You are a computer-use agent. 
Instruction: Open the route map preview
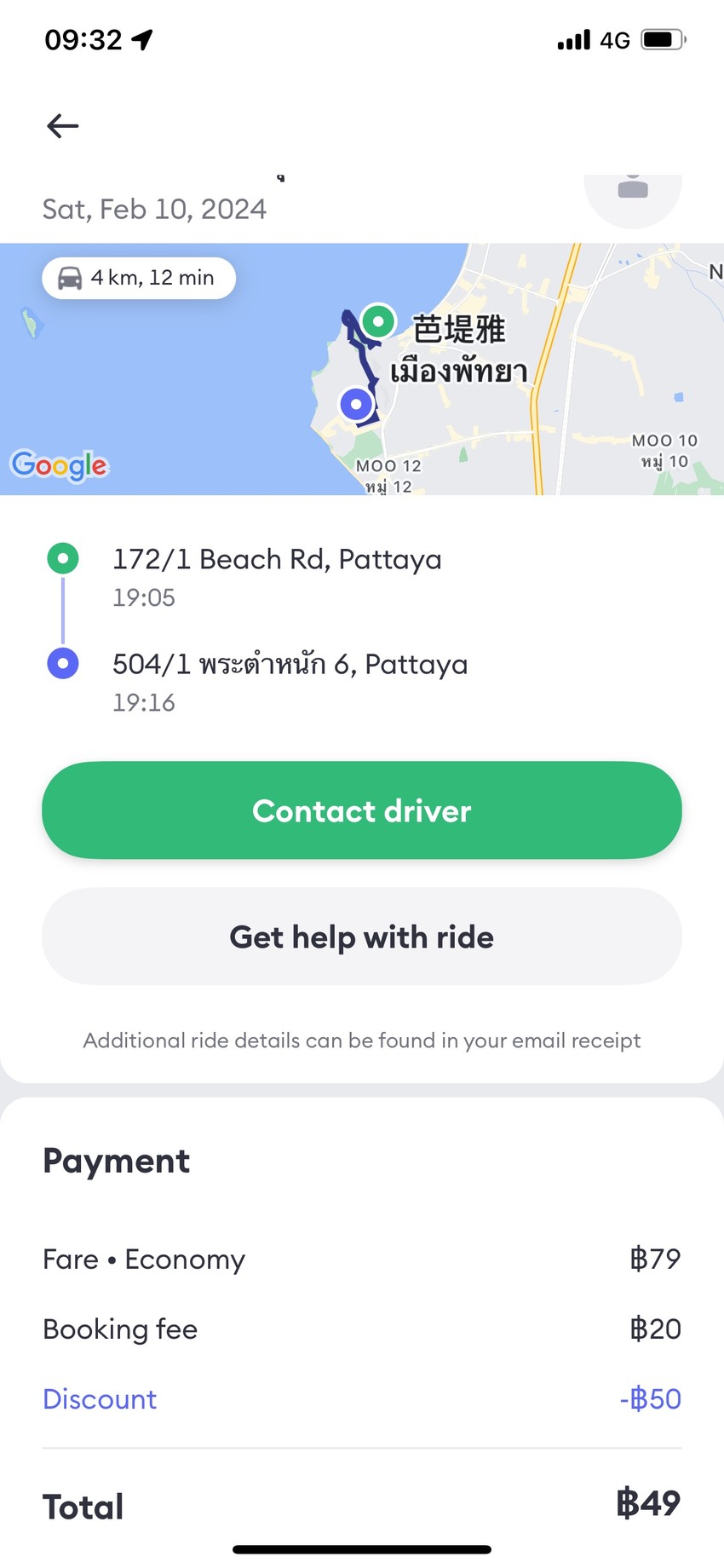[x=362, y=369]
